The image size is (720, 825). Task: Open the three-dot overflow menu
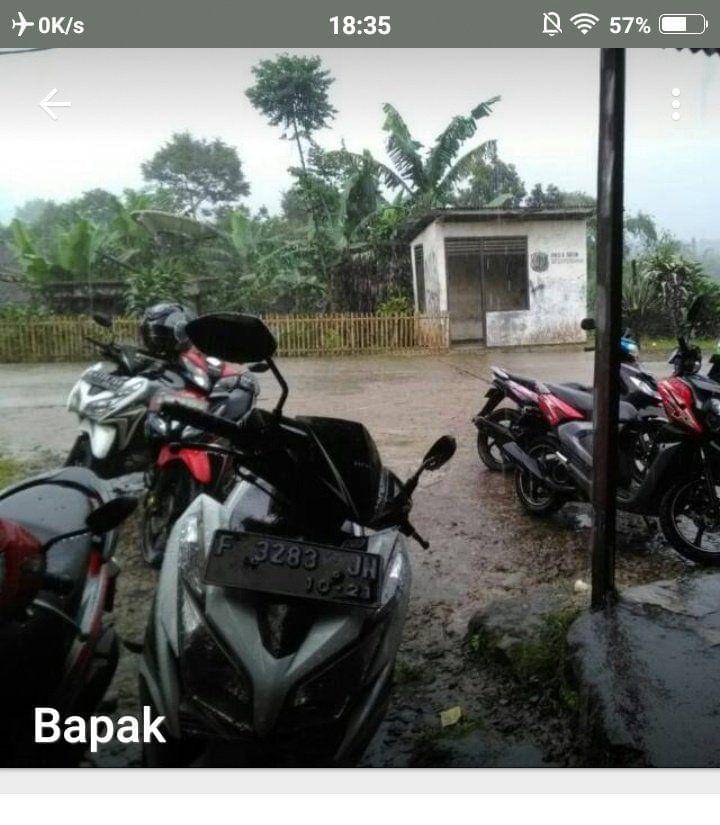tap(676, 104)
